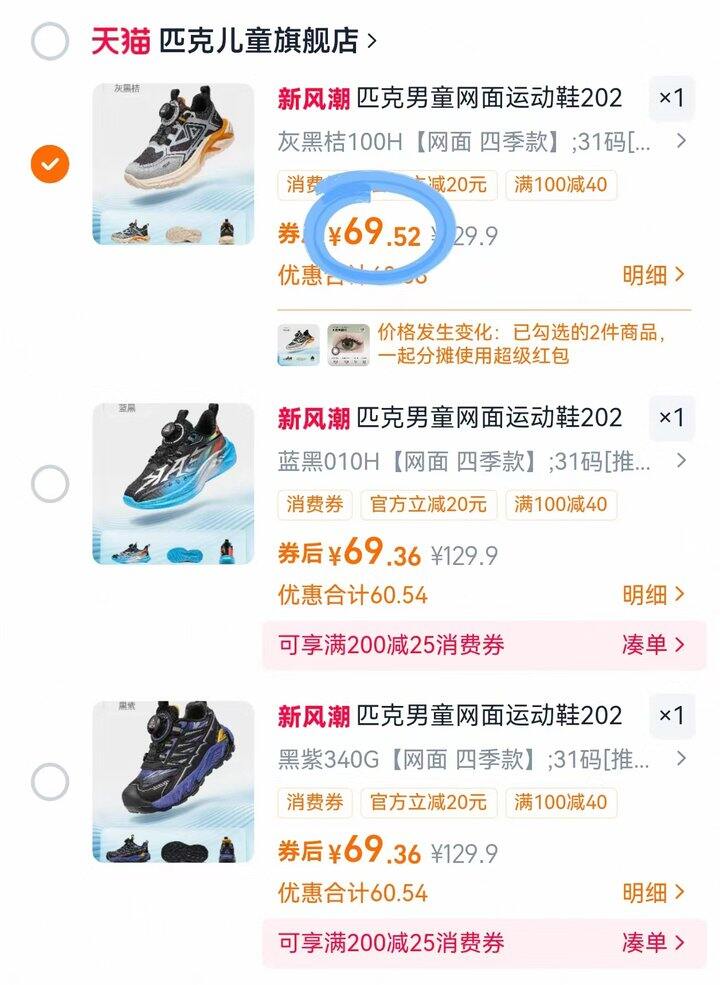Open the 蓝黑 shoe product image

point(173,483)
